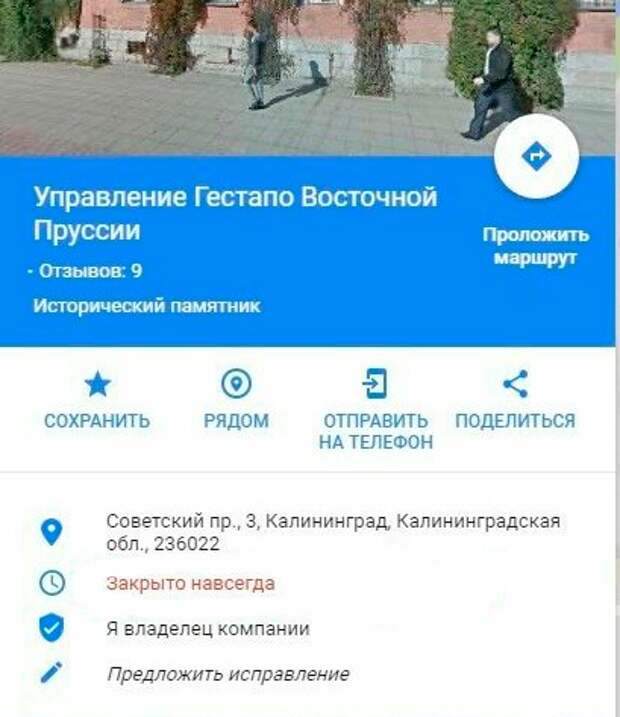The height and width of the screenshot is (717, 620).
Task: Show nearby places with Рядом
Action: (236, 400)
